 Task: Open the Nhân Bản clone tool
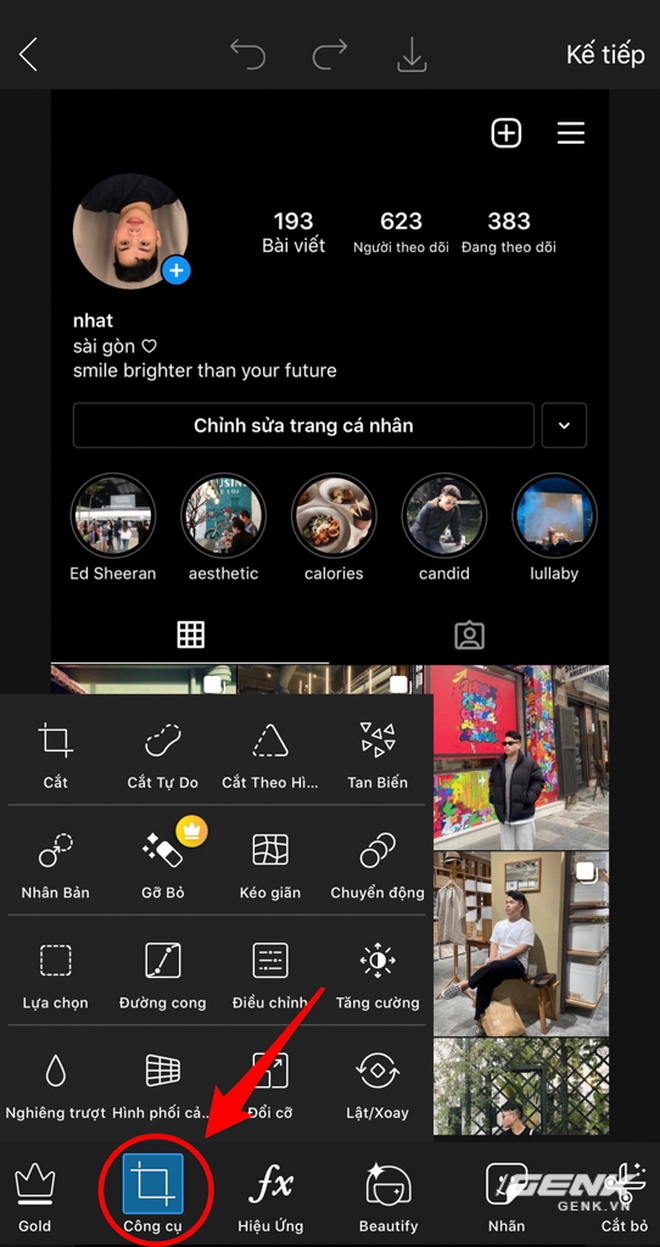click(x=55, y=865)
